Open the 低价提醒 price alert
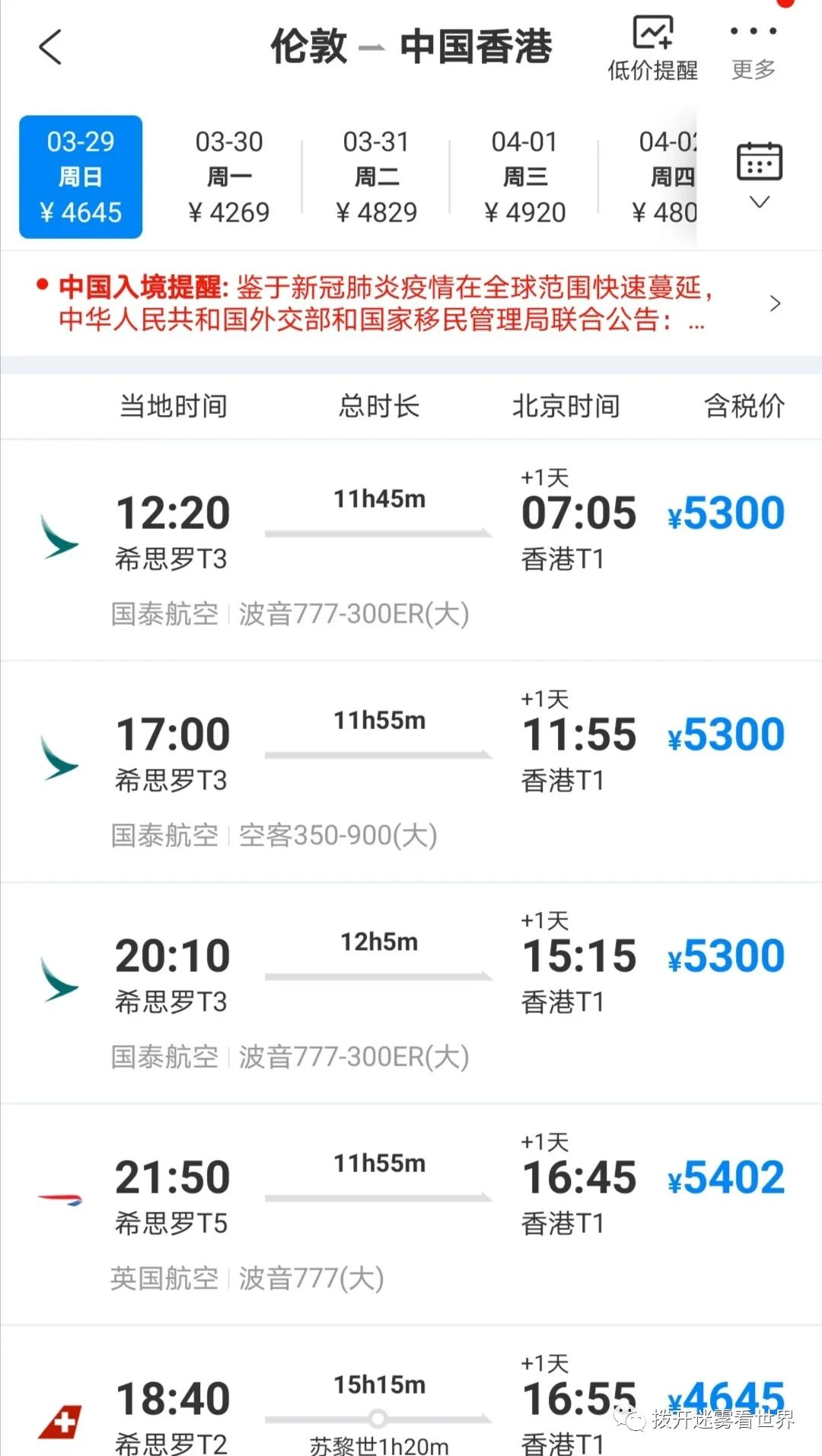 (653, 49)
